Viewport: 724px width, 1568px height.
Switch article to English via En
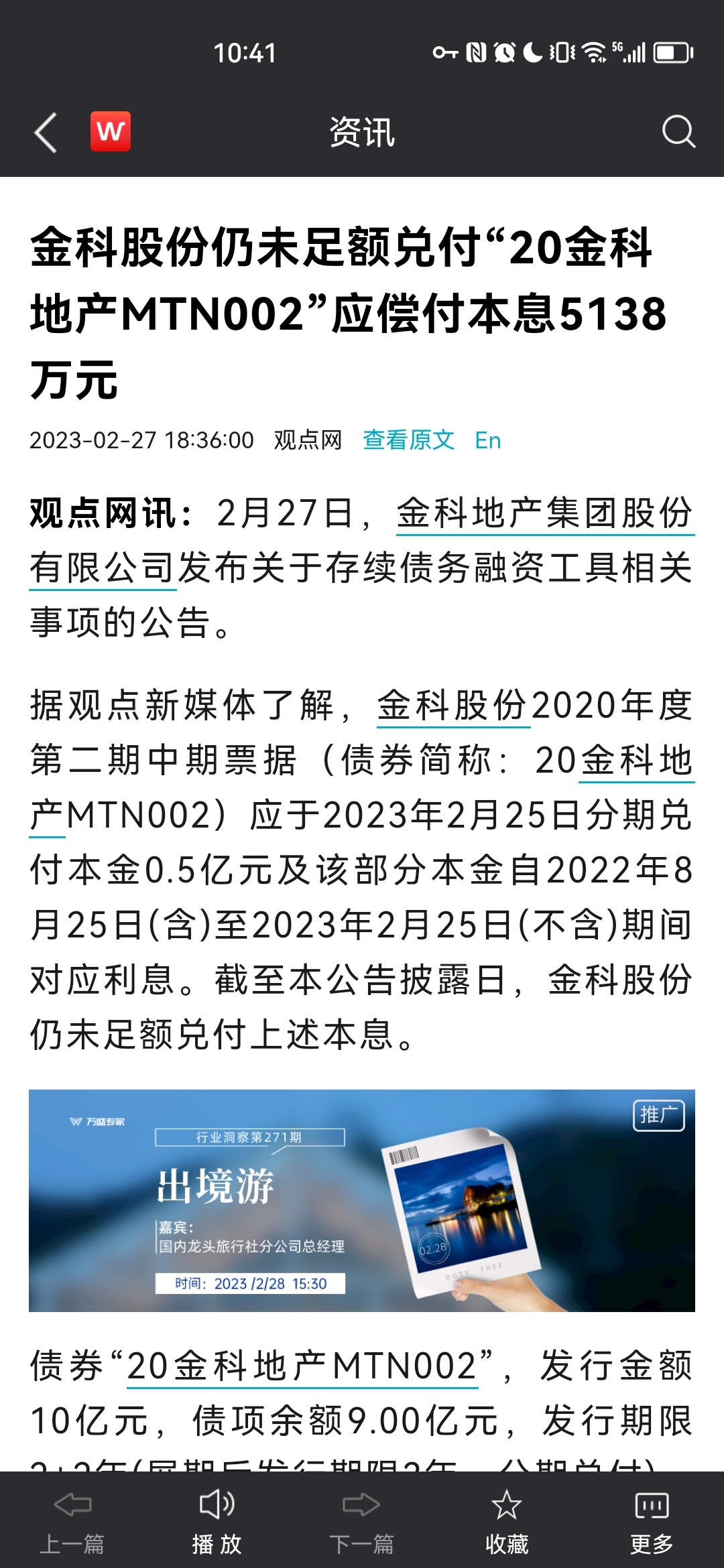click(487, 440)
